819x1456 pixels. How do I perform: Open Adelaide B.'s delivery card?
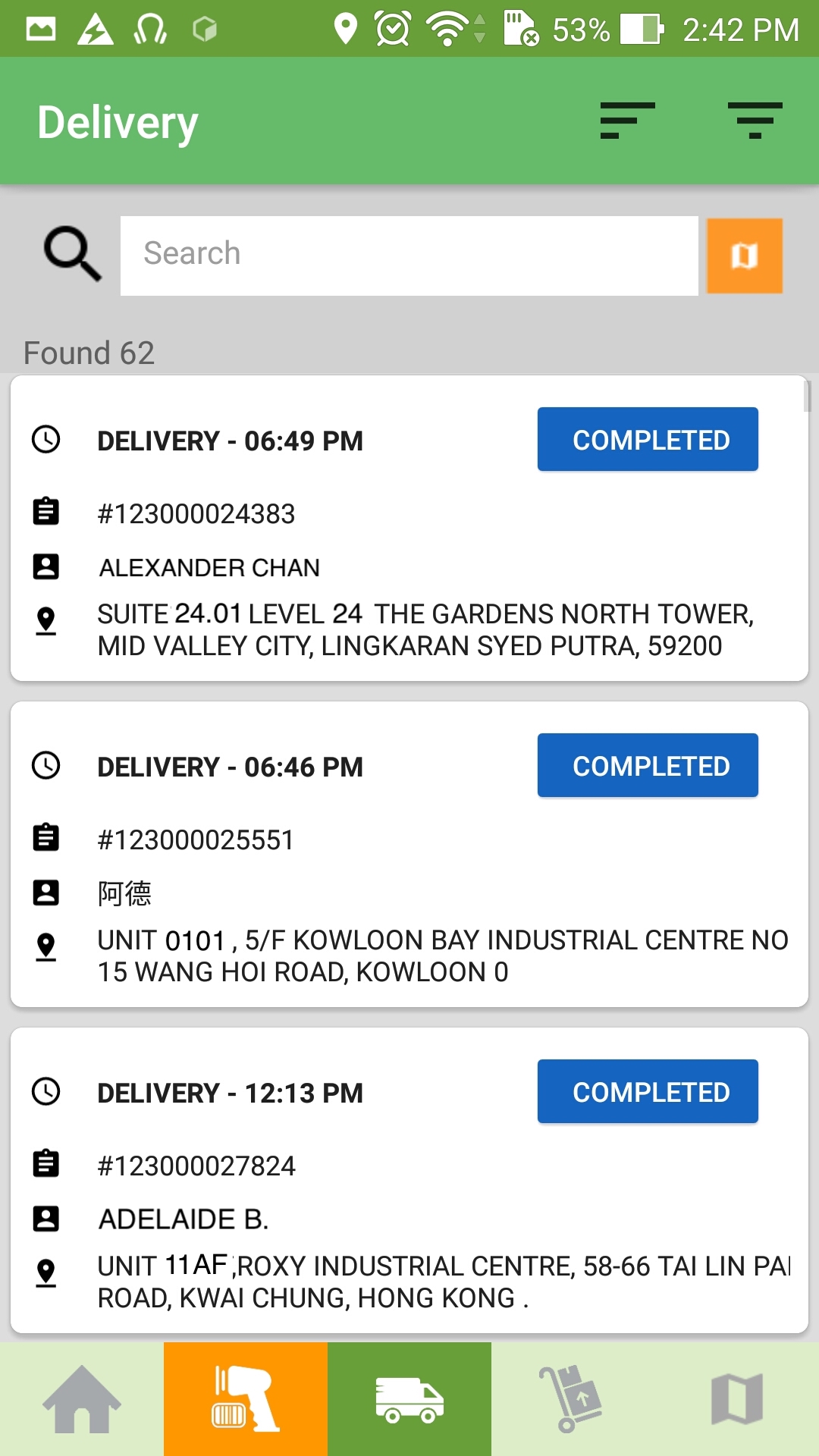tap(409, 1181)
